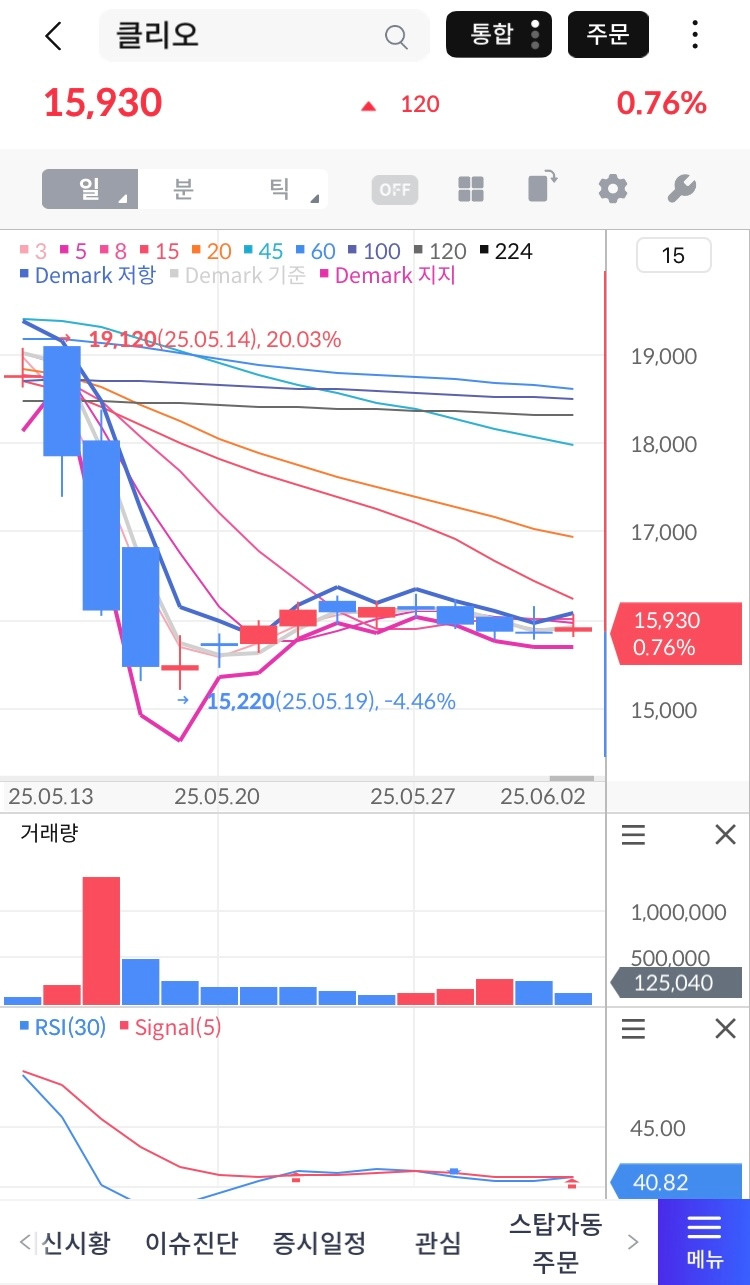This screenshot has width=750, height=1285.
Task: Switch to the 분 minute chart
Action: 183,189
